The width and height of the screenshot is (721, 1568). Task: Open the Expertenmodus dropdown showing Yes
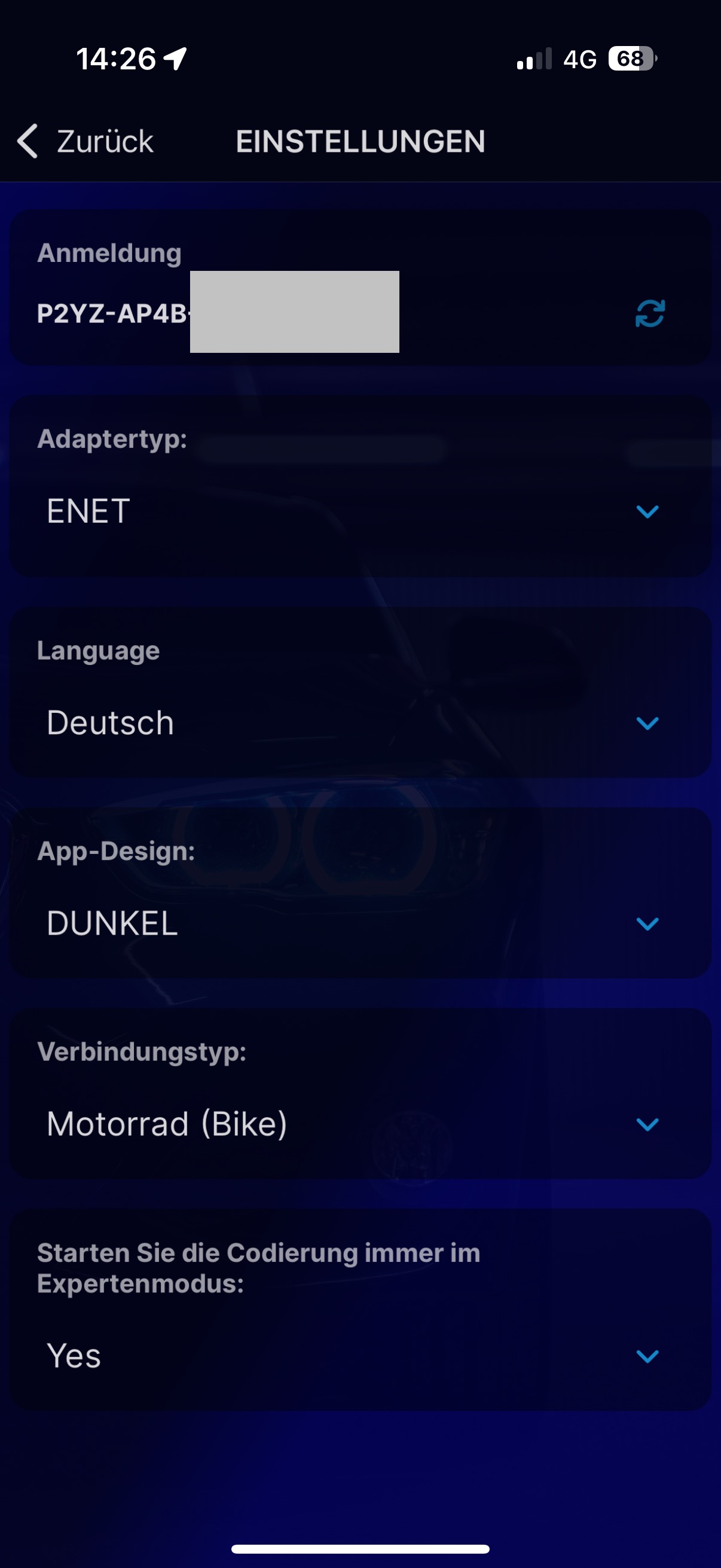[360, 1356]
